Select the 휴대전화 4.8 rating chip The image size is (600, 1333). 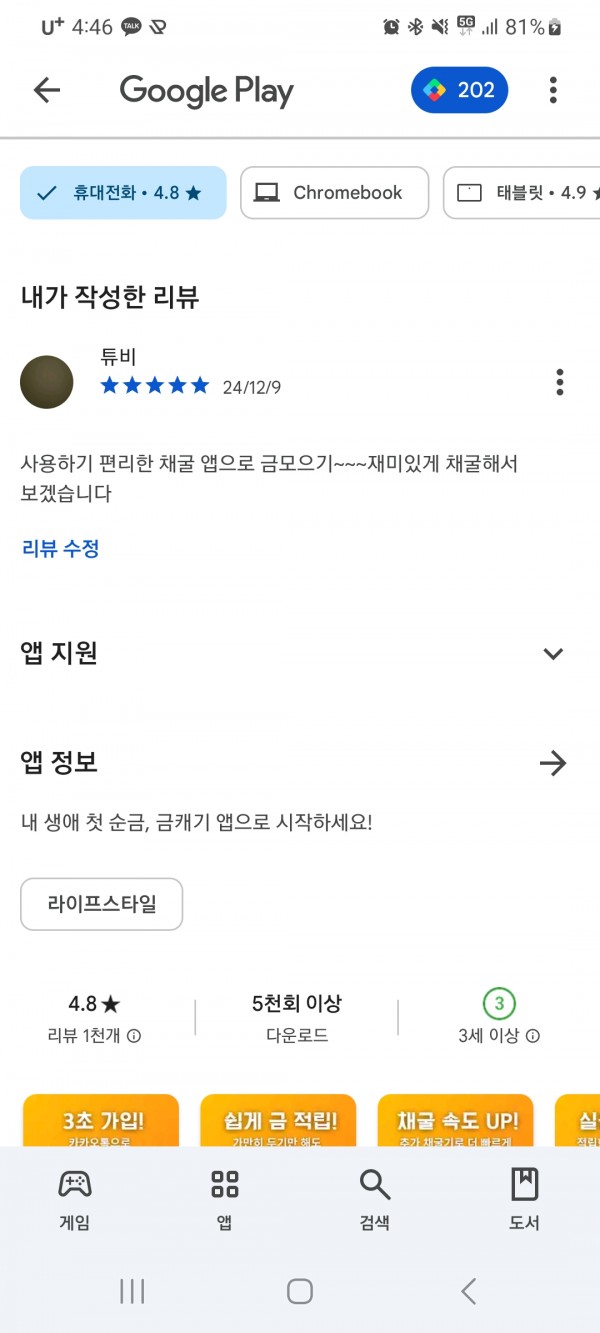coord(123,193)
